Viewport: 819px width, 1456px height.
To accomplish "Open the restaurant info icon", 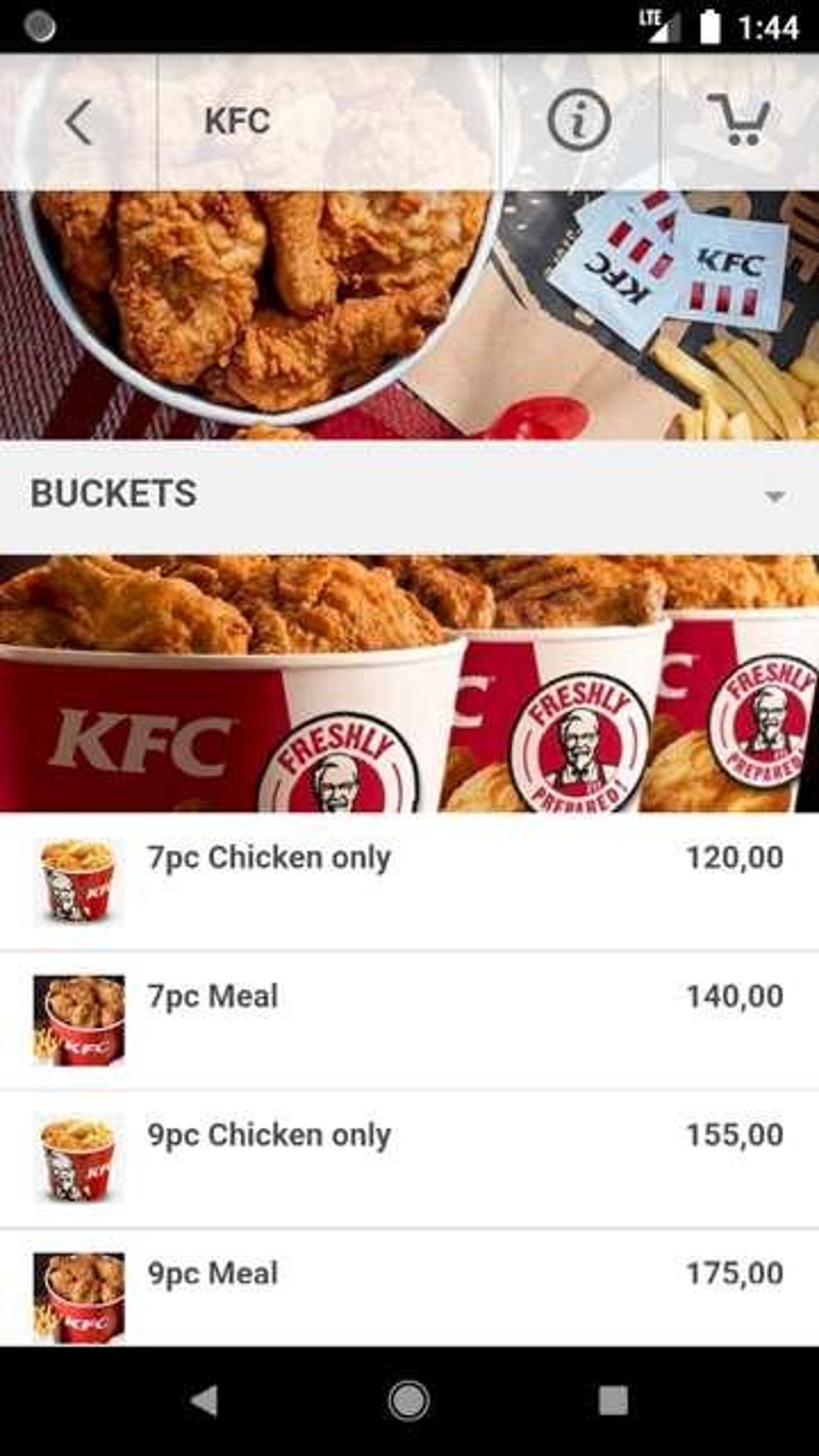I will click(578, 121).
